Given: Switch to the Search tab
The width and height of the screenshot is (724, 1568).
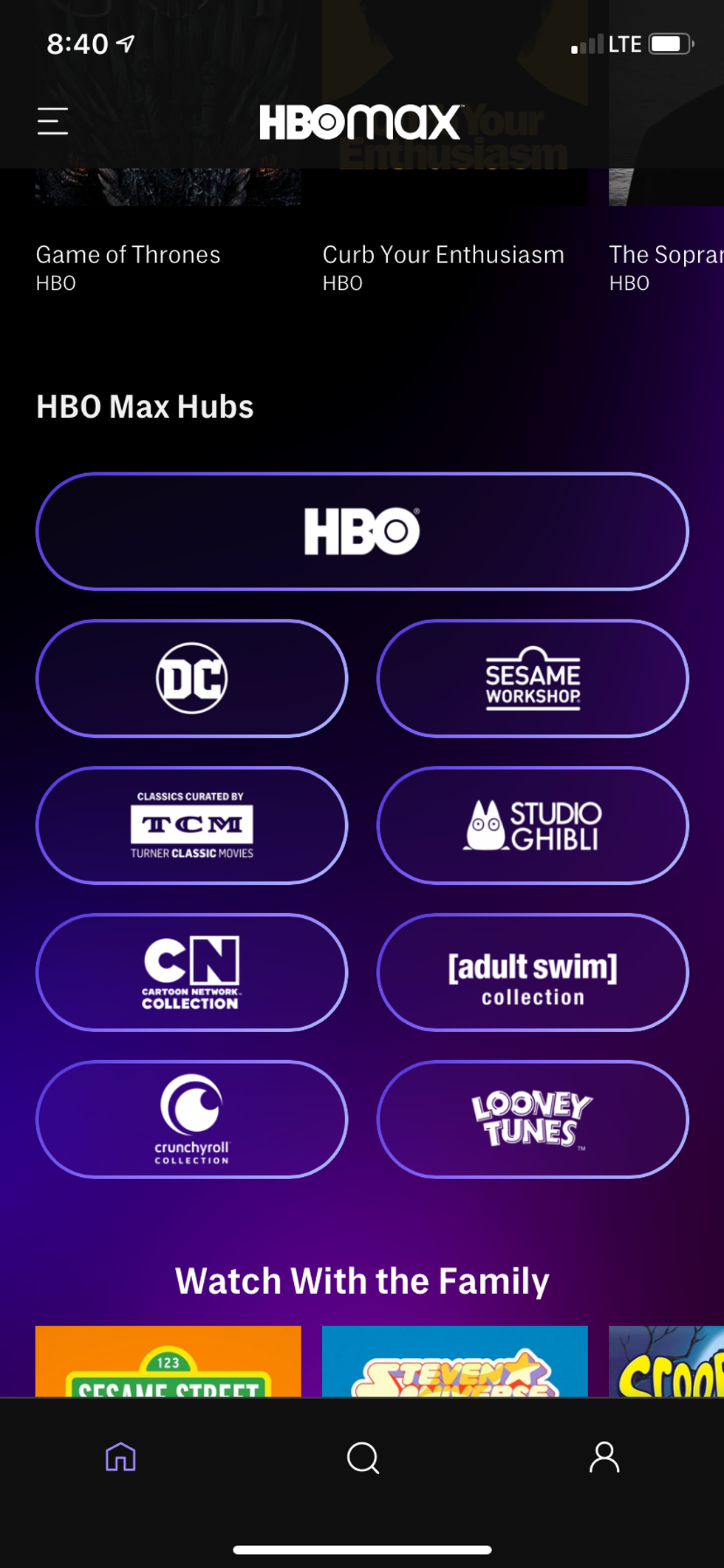Looking at the screenshot, I should click(363, 1458).
